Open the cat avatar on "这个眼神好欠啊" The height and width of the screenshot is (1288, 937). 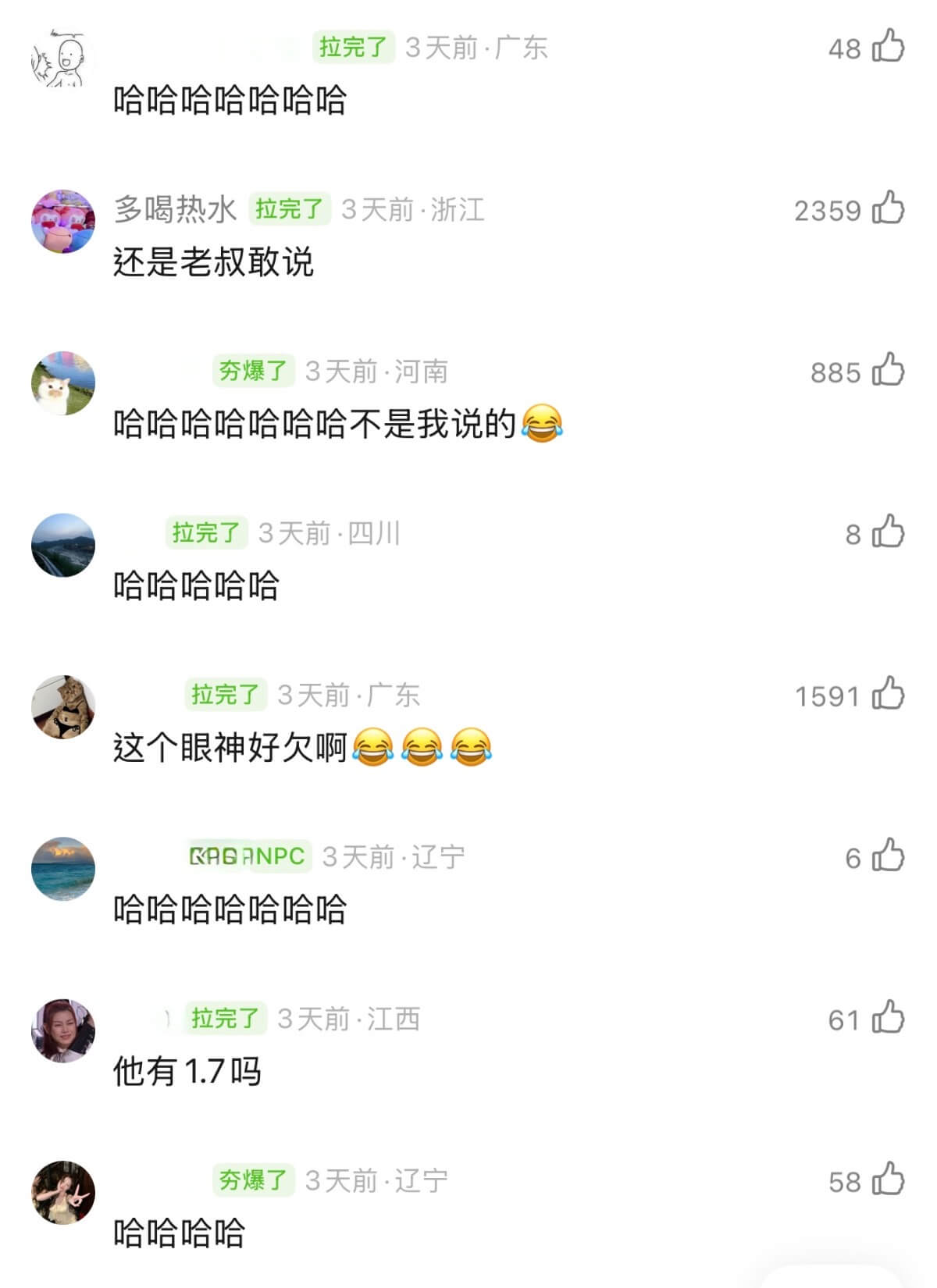tap(62, 706)
